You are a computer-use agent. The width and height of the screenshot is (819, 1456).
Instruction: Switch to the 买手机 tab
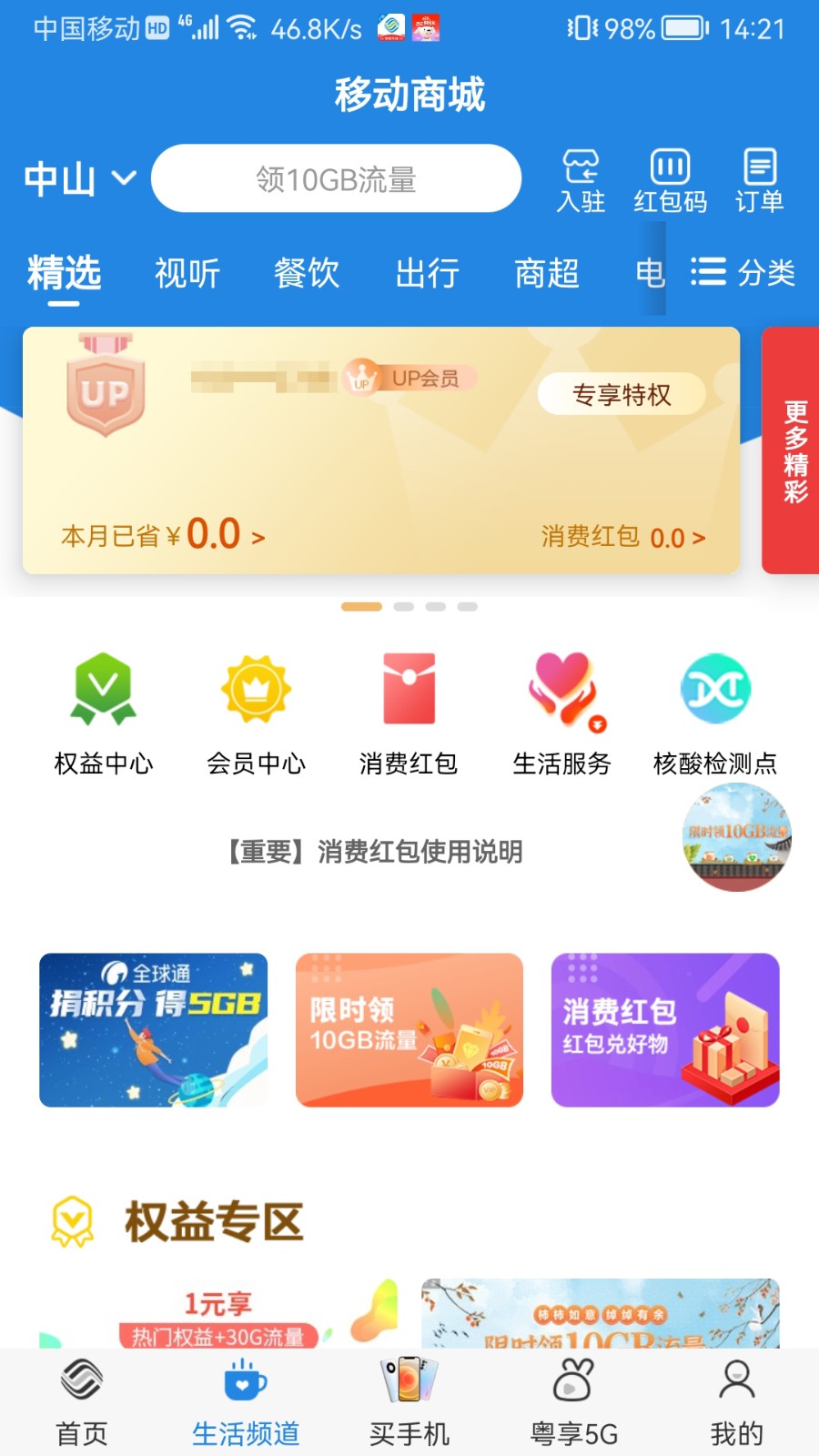point(409,1402)
